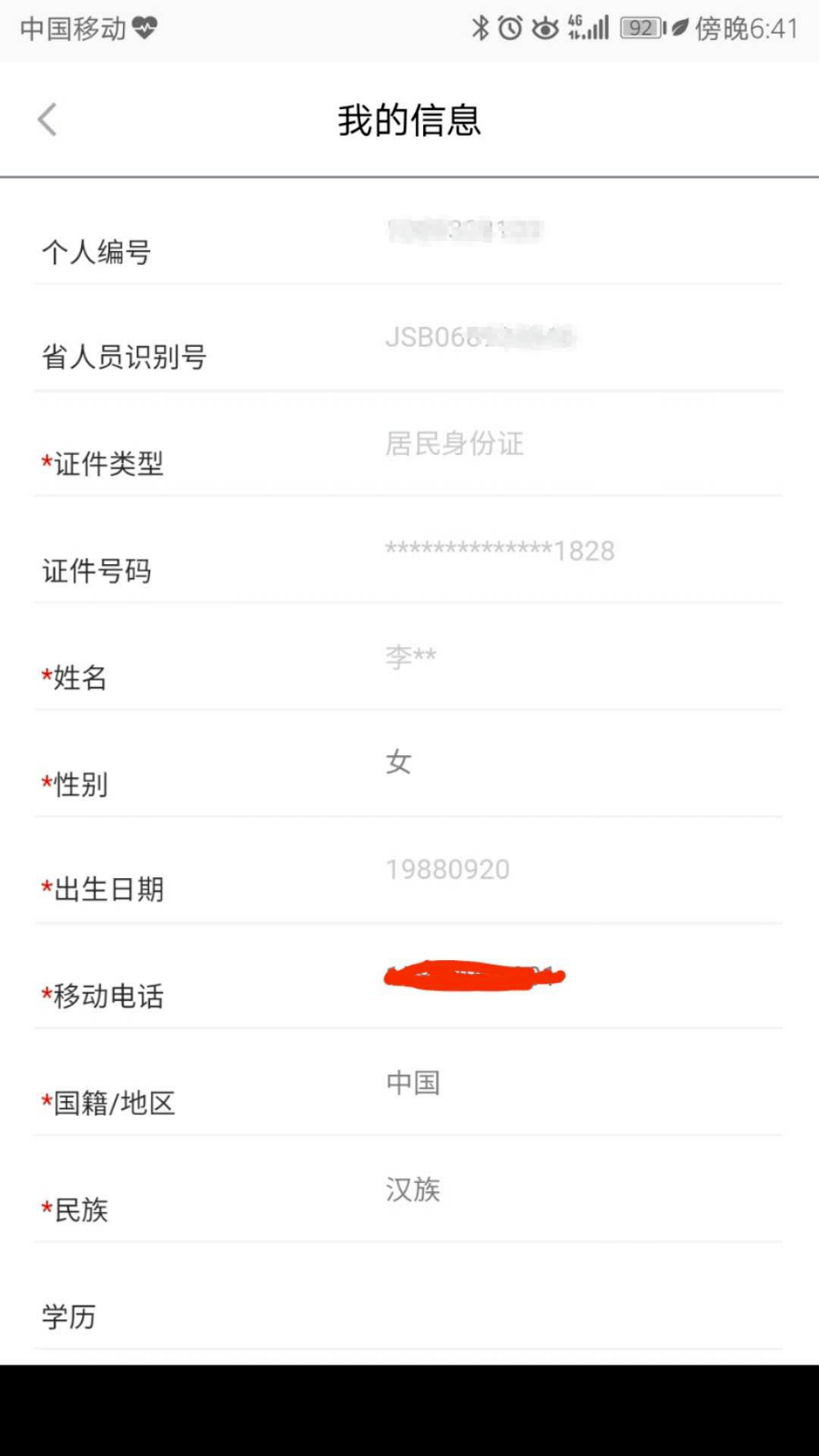Tap the 省人员识别号 value starting JSB06

[x=482, y=339]
